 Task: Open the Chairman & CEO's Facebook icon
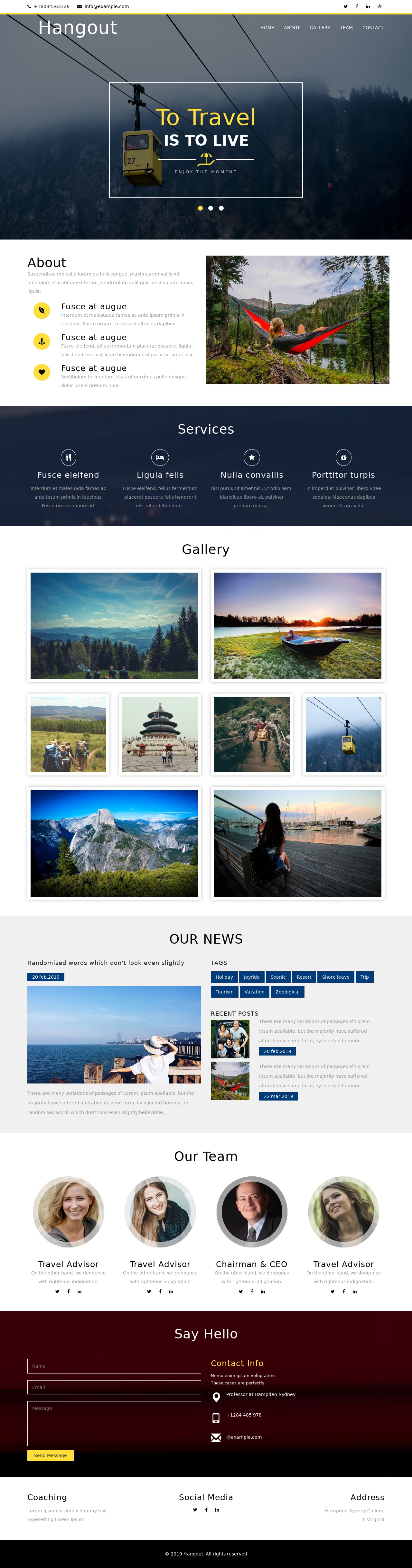pos(252,1291)
